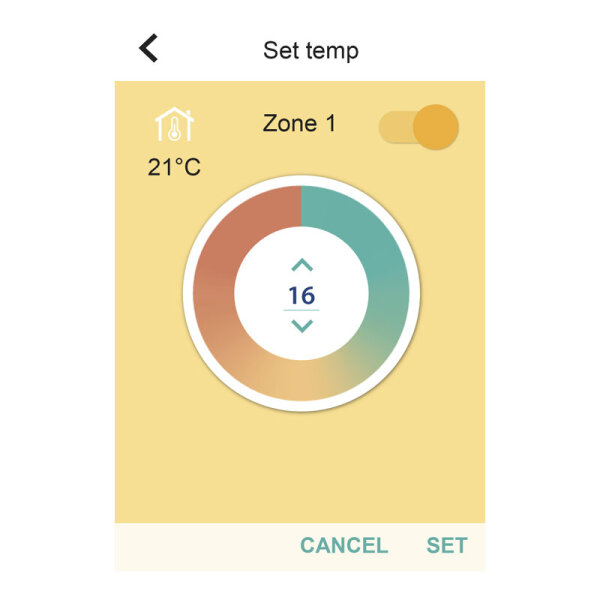This screenshot has height=600, width=600.
Task: Toggle the Zone 1 switch off
Action: point(420,127)
